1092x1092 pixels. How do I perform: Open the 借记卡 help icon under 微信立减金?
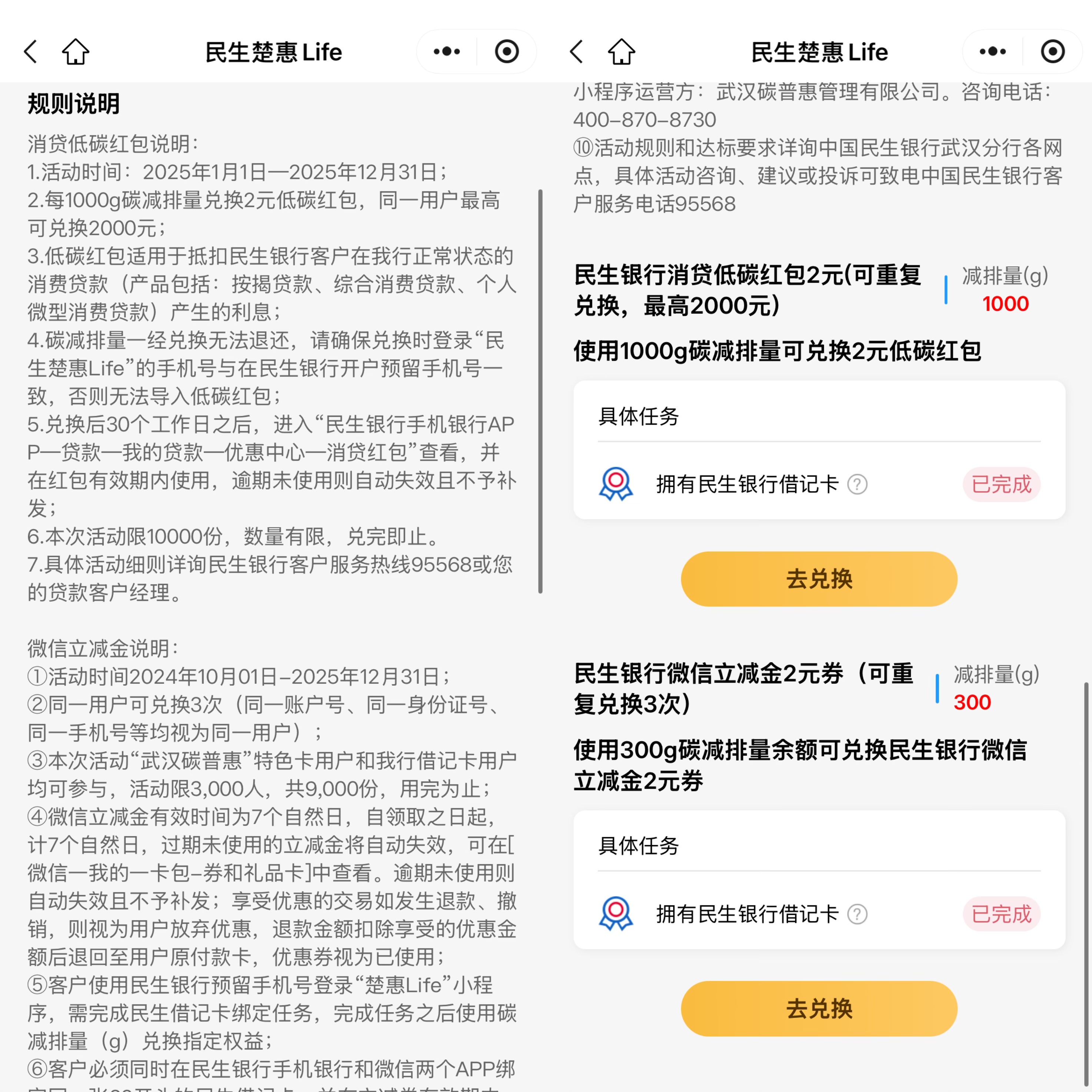tap(858, 914)
